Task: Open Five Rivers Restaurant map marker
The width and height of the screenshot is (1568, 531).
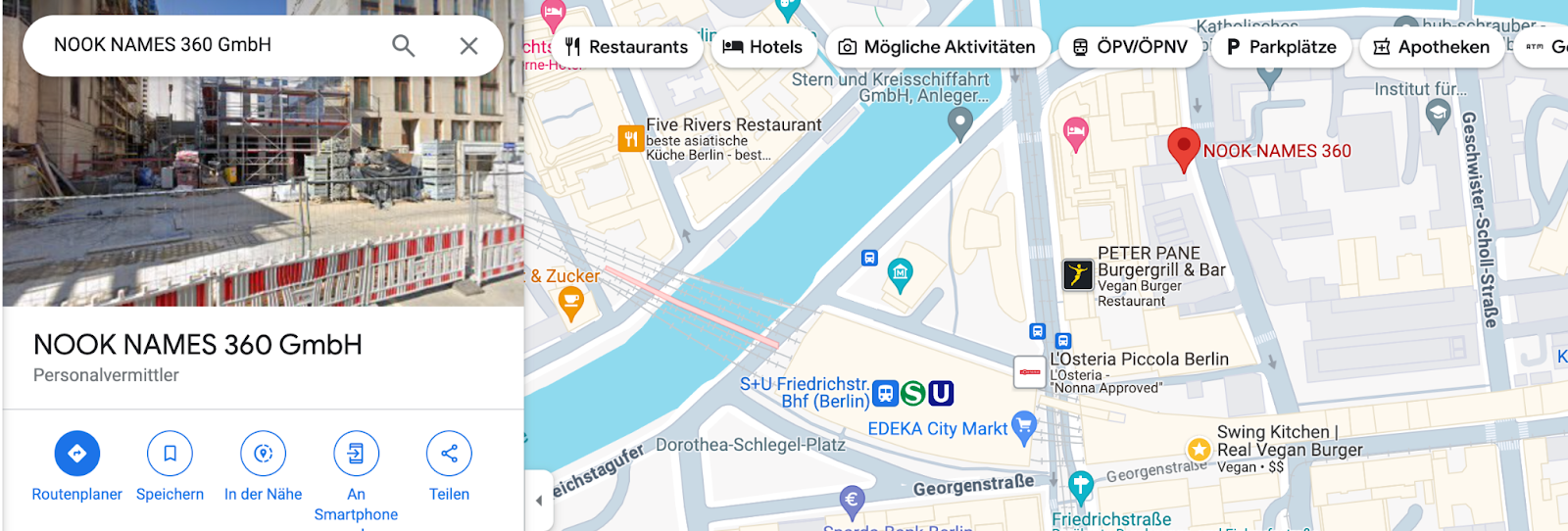Action: point(630,139)
